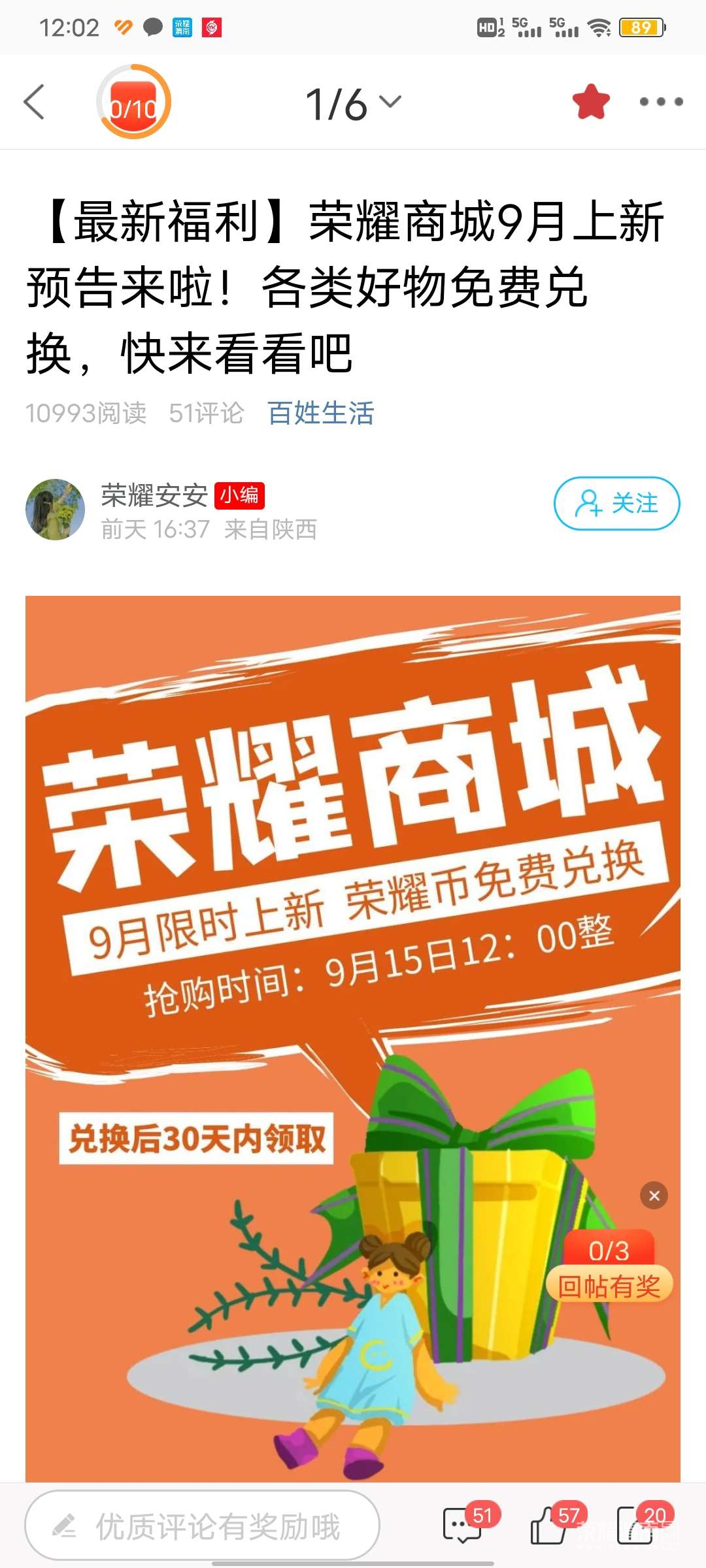Like the post with thumbs-up icon

(550, 1526)
